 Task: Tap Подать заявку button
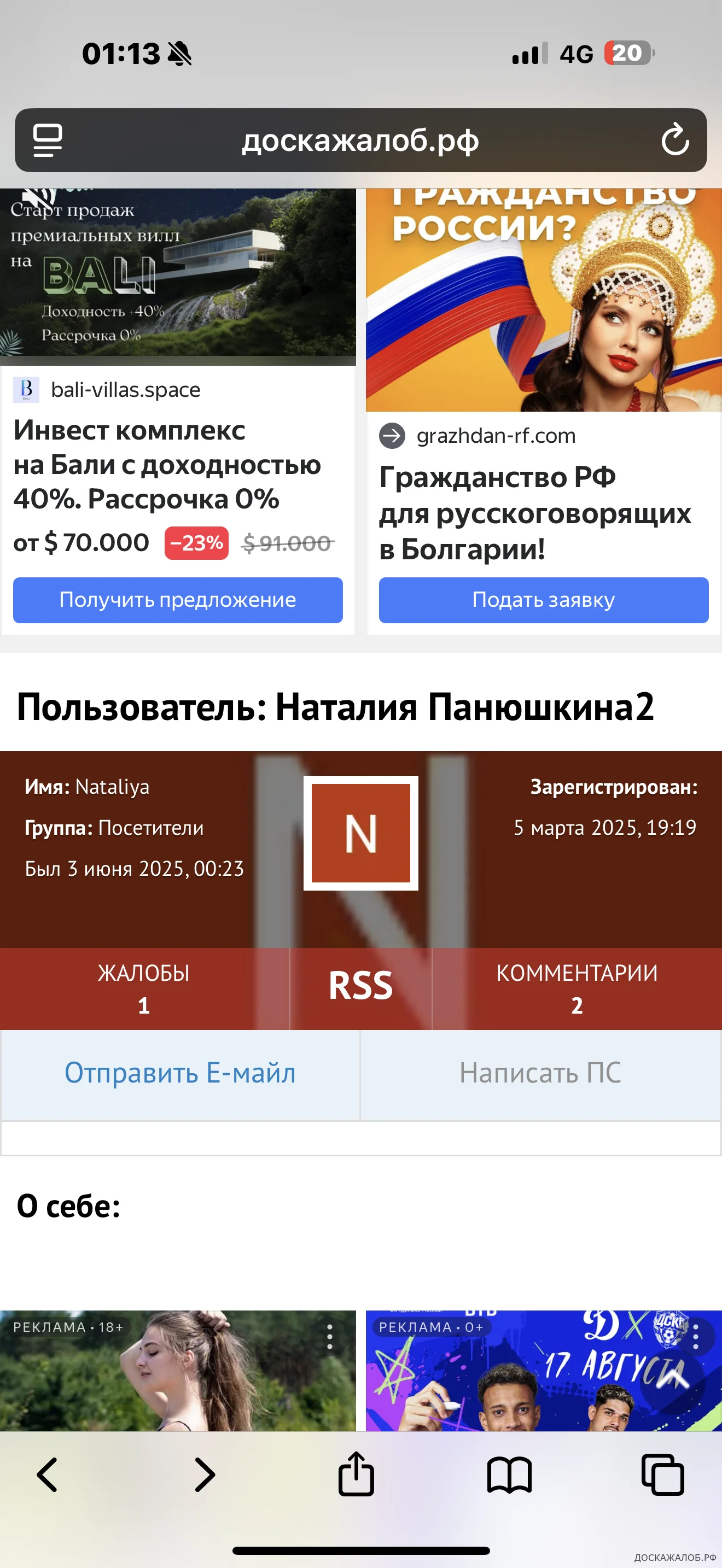coord(543,600)
